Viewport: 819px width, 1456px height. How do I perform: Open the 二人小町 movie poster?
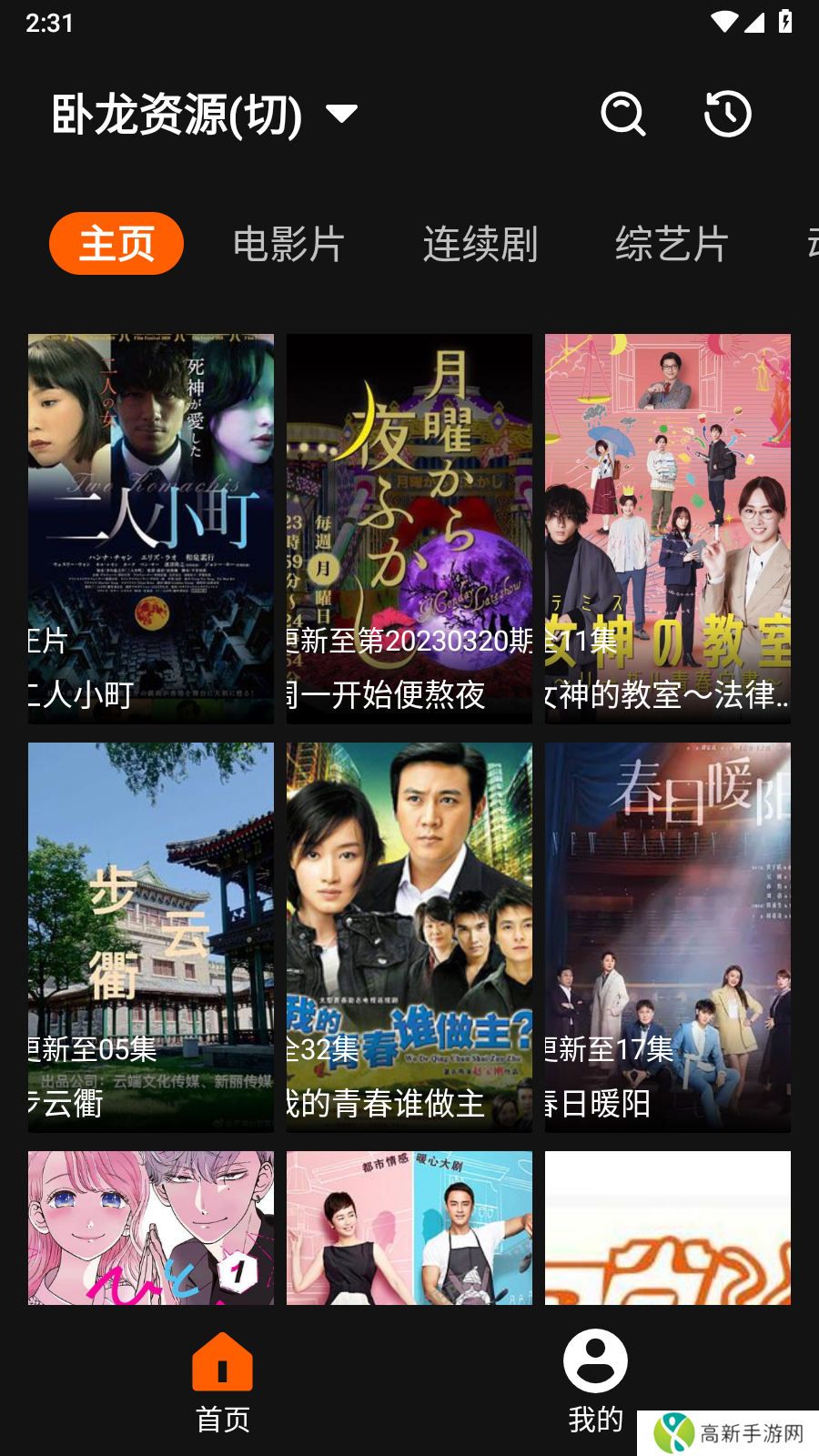click(x=150, y=528)
